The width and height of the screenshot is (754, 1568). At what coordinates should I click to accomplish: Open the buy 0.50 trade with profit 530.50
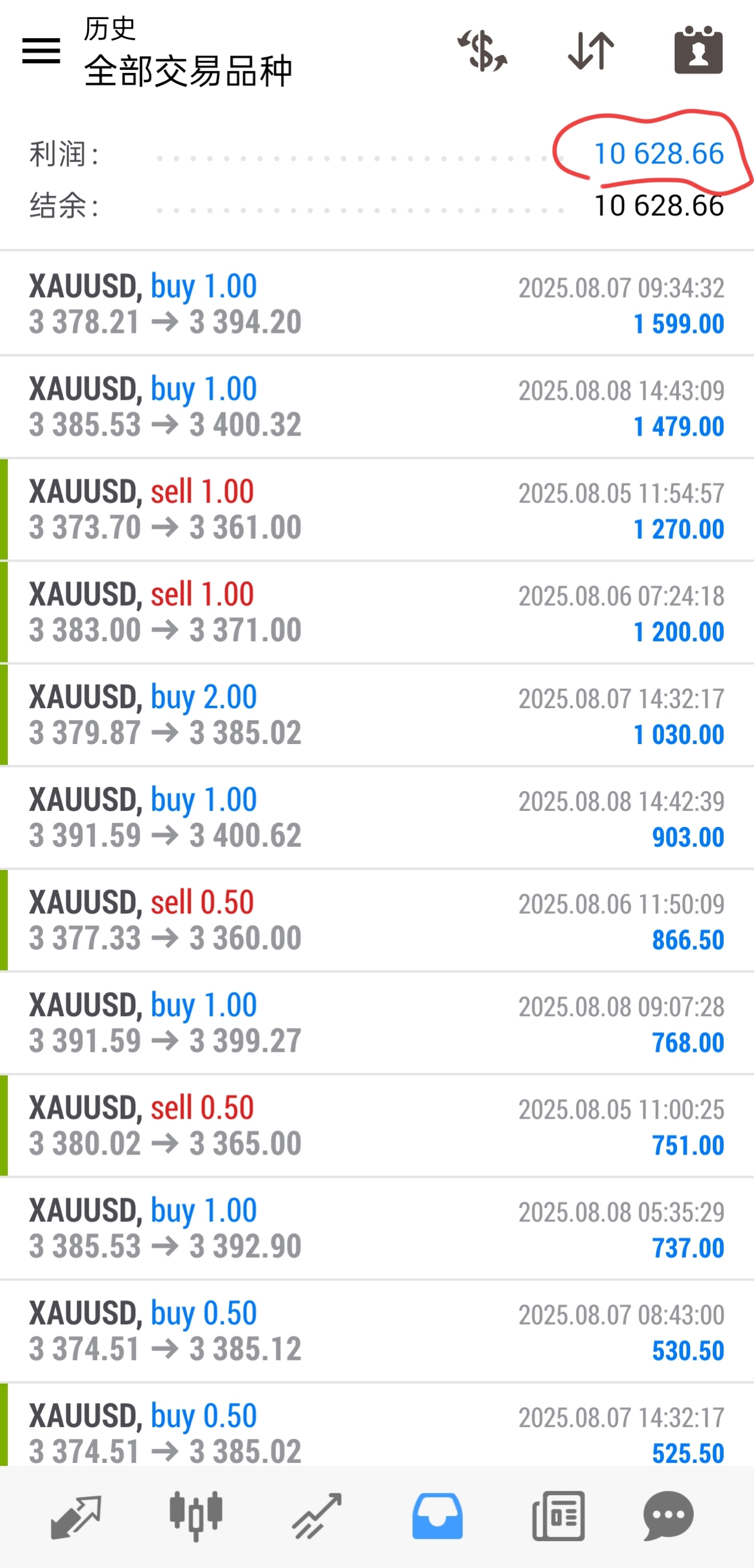[376, 1331]
